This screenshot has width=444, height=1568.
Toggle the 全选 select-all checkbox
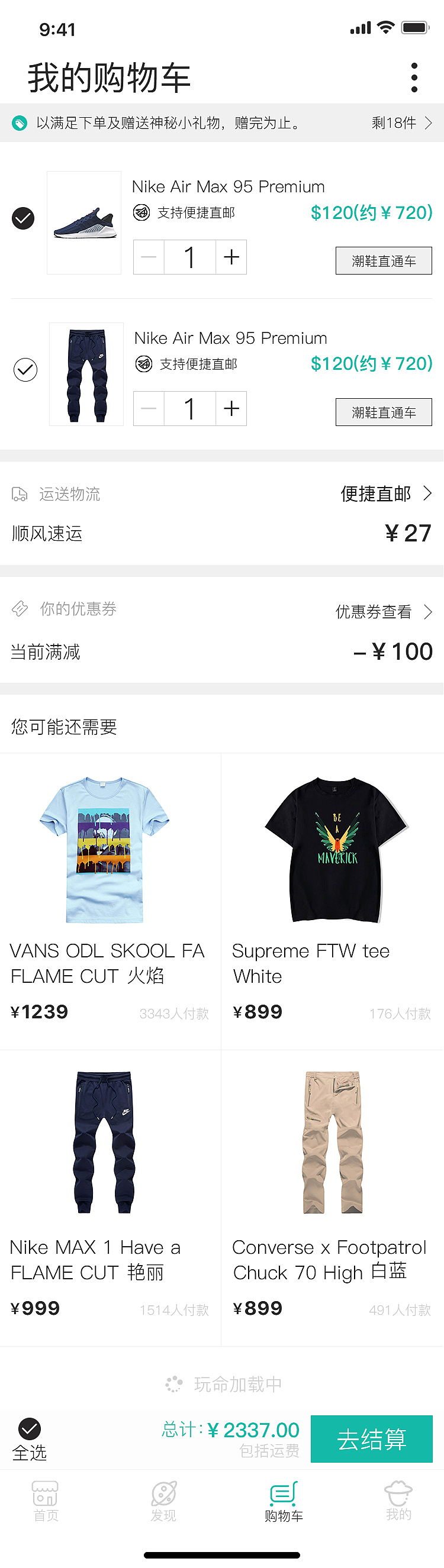point(29,1429)
